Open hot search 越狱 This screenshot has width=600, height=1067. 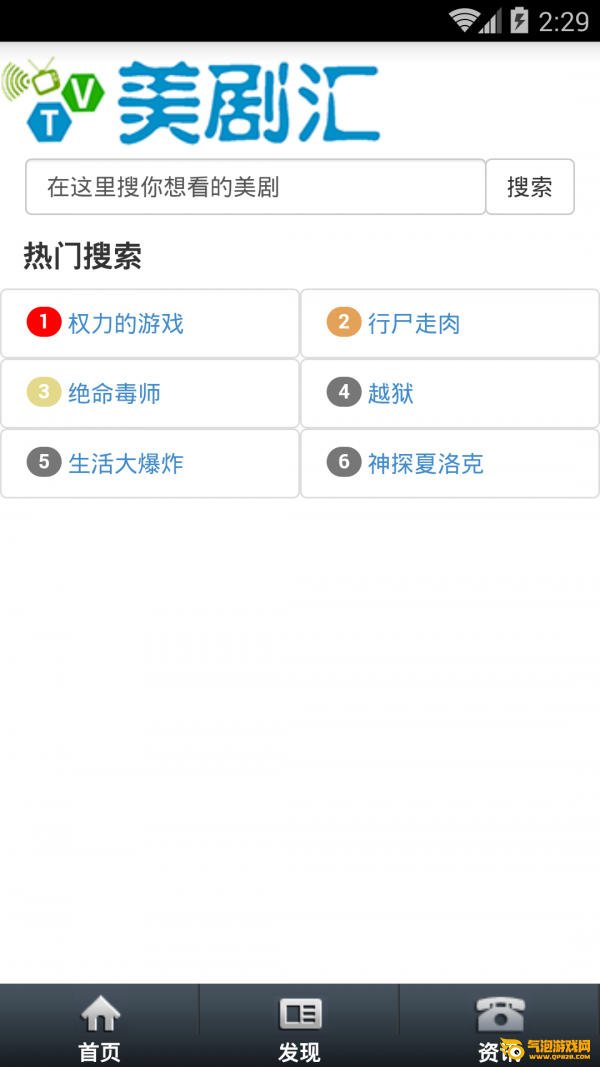[450, 393]
